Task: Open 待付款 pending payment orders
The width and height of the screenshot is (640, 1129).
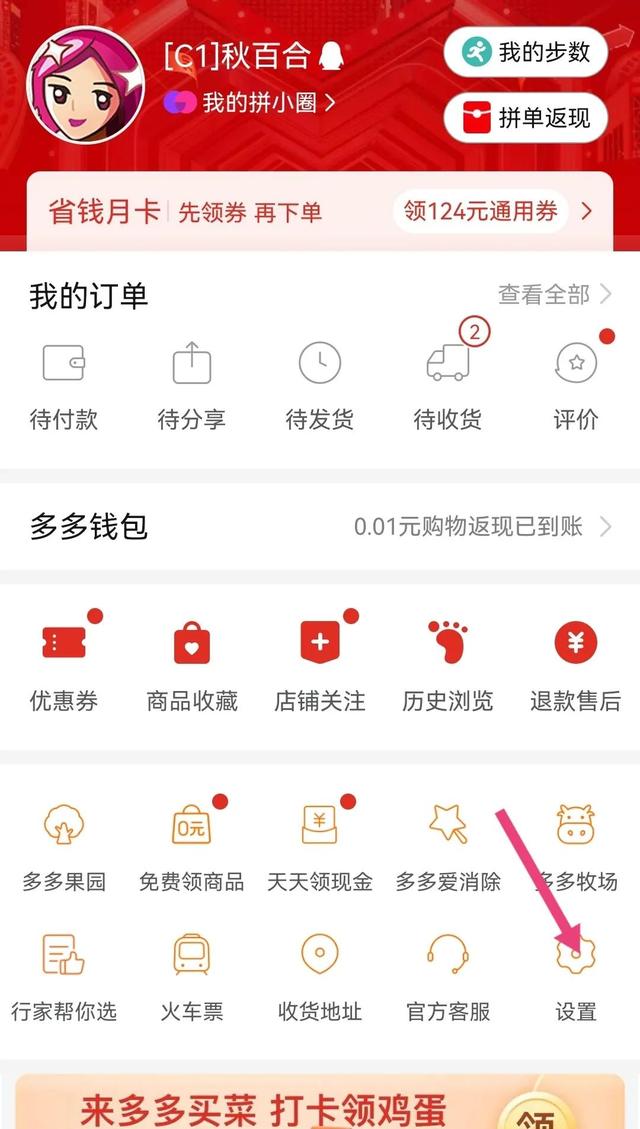Action: point(64,385)
